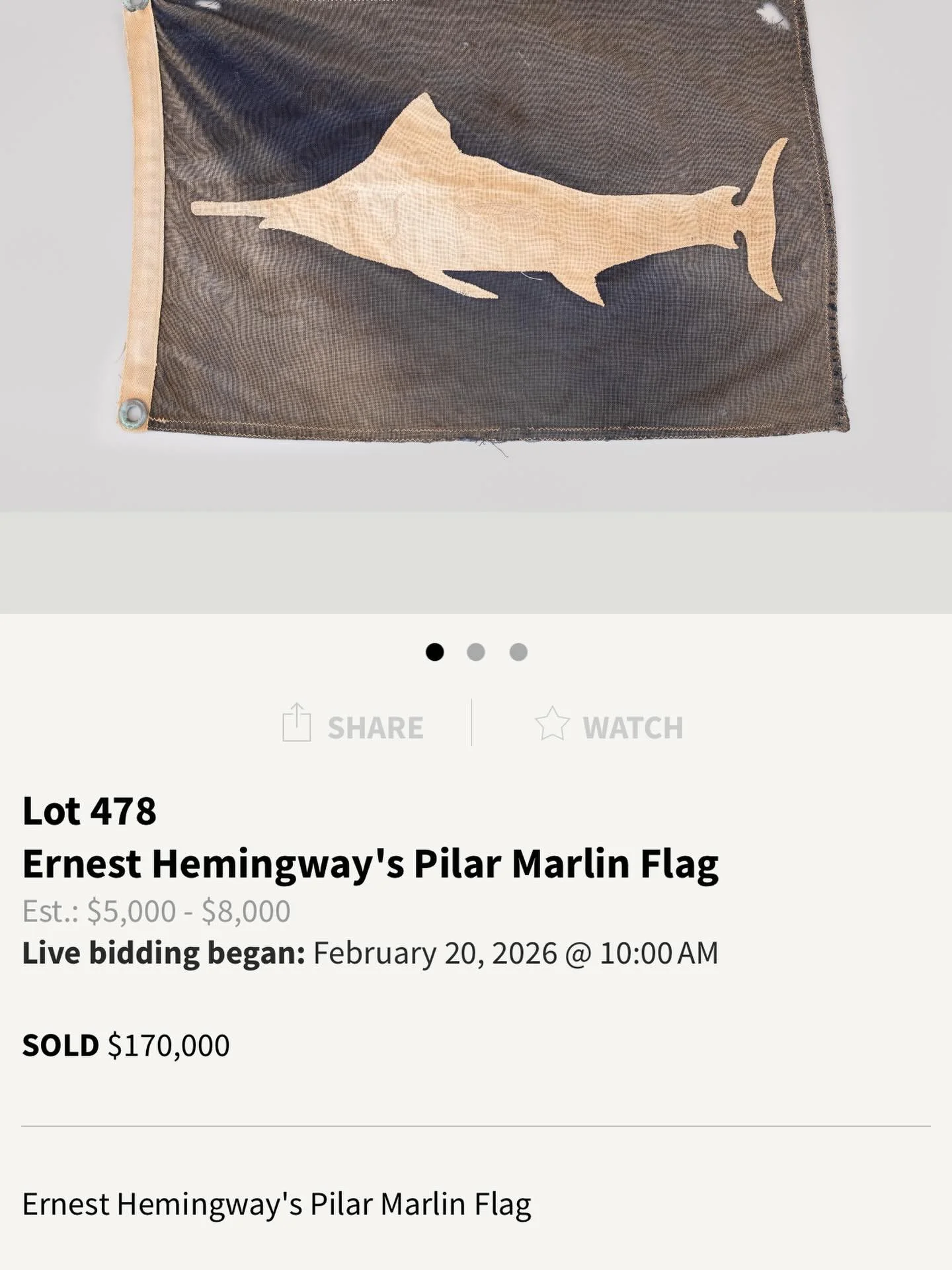Jump to the second image dot
The image size is (952, 1270).
pos(476,652)
